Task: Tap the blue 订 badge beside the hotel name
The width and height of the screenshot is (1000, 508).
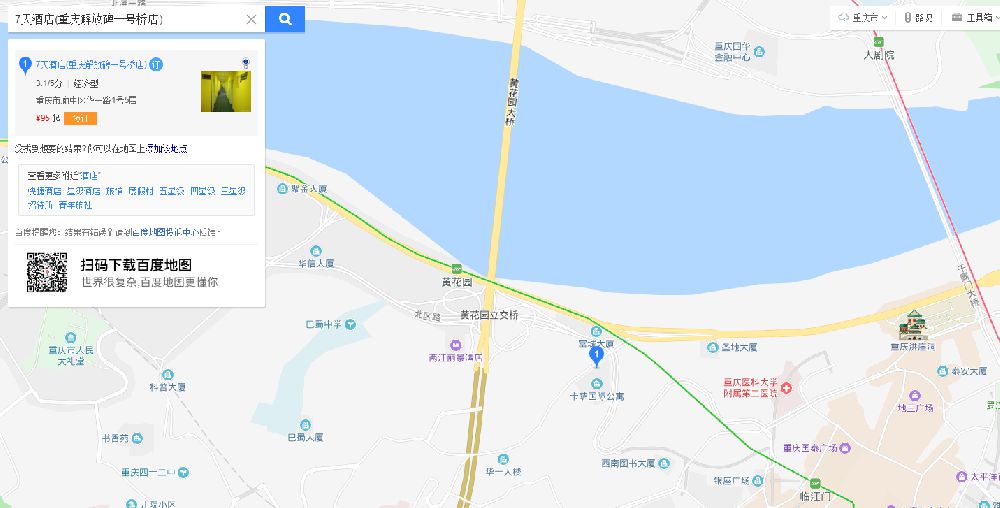Action: point(156,64)
